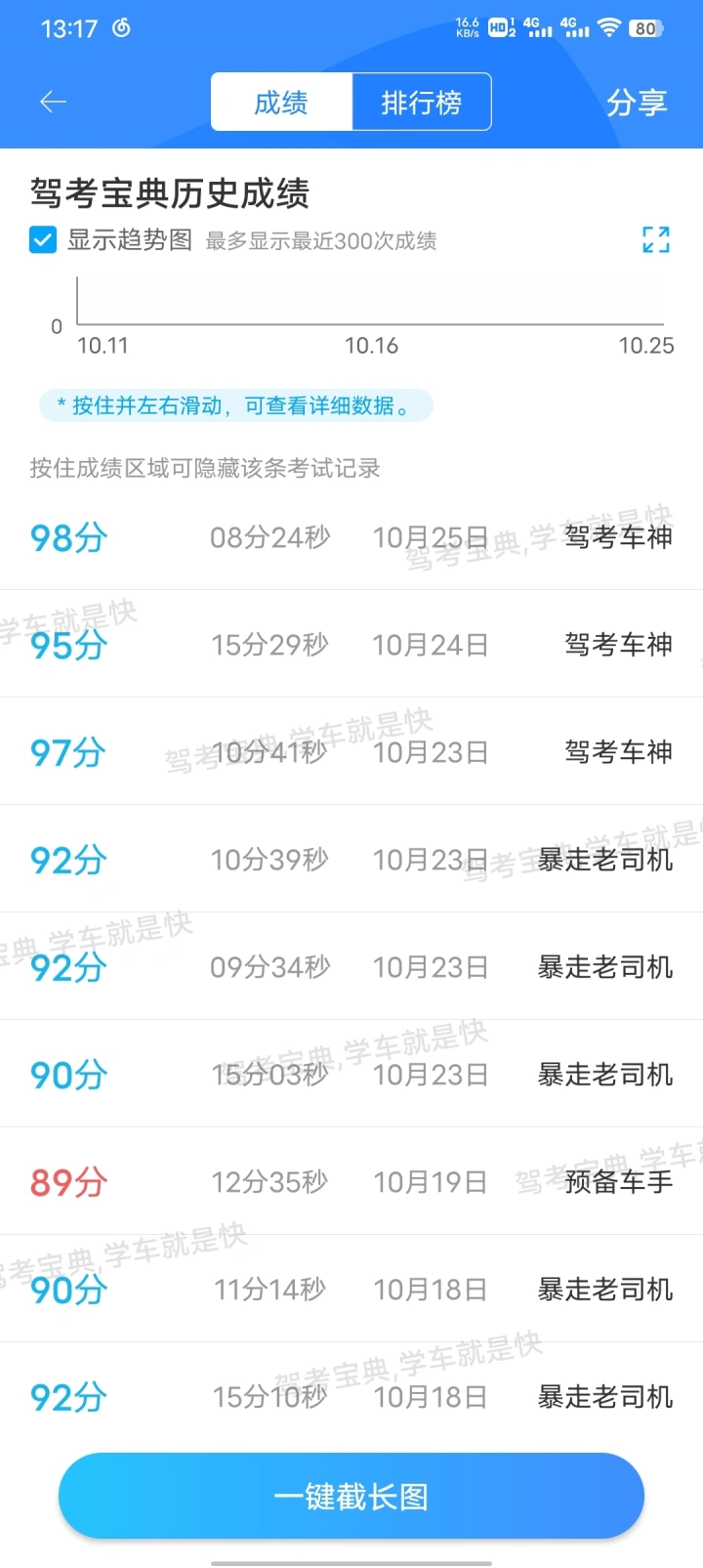Tap the 一键截长图 button
Screen dimensions: 703x1568
[x=351, y=1496]
